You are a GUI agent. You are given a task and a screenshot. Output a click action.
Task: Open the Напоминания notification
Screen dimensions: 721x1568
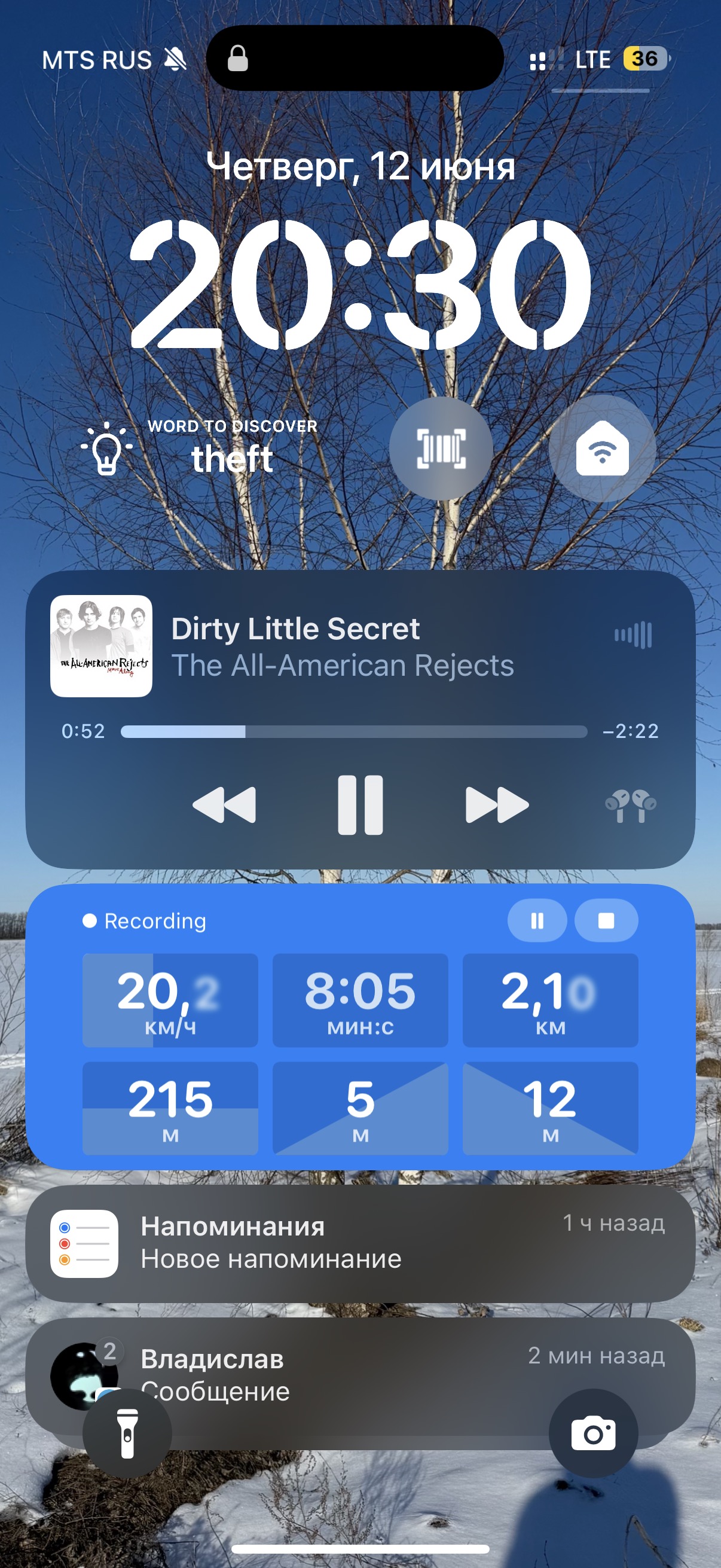tap(360, 1243)
